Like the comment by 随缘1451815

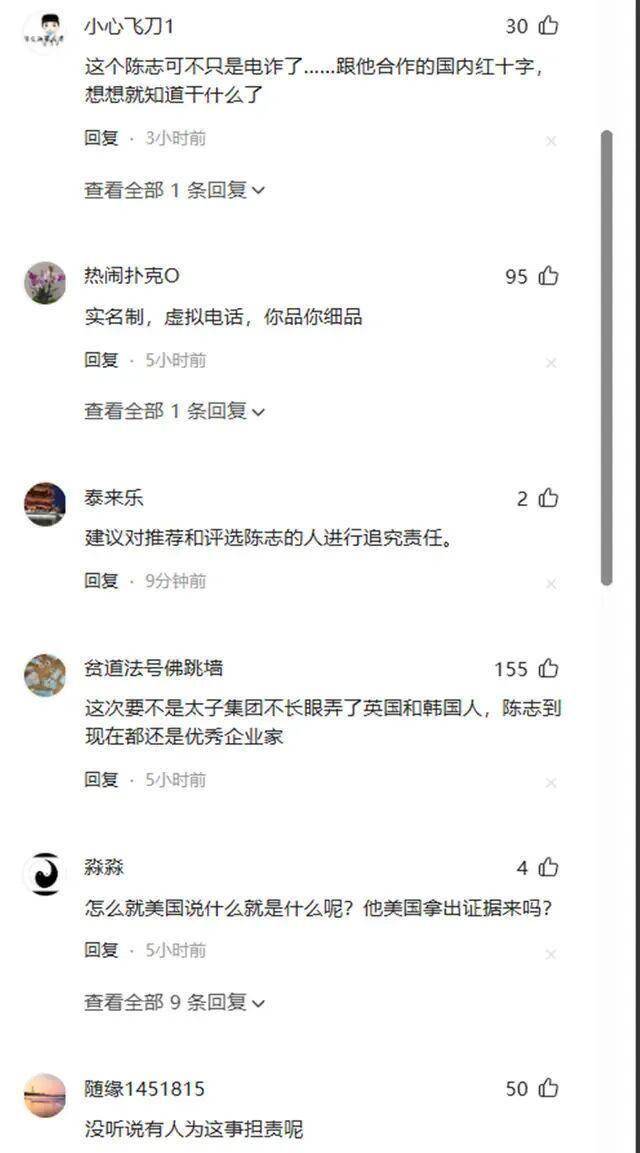click(548, 1088)
